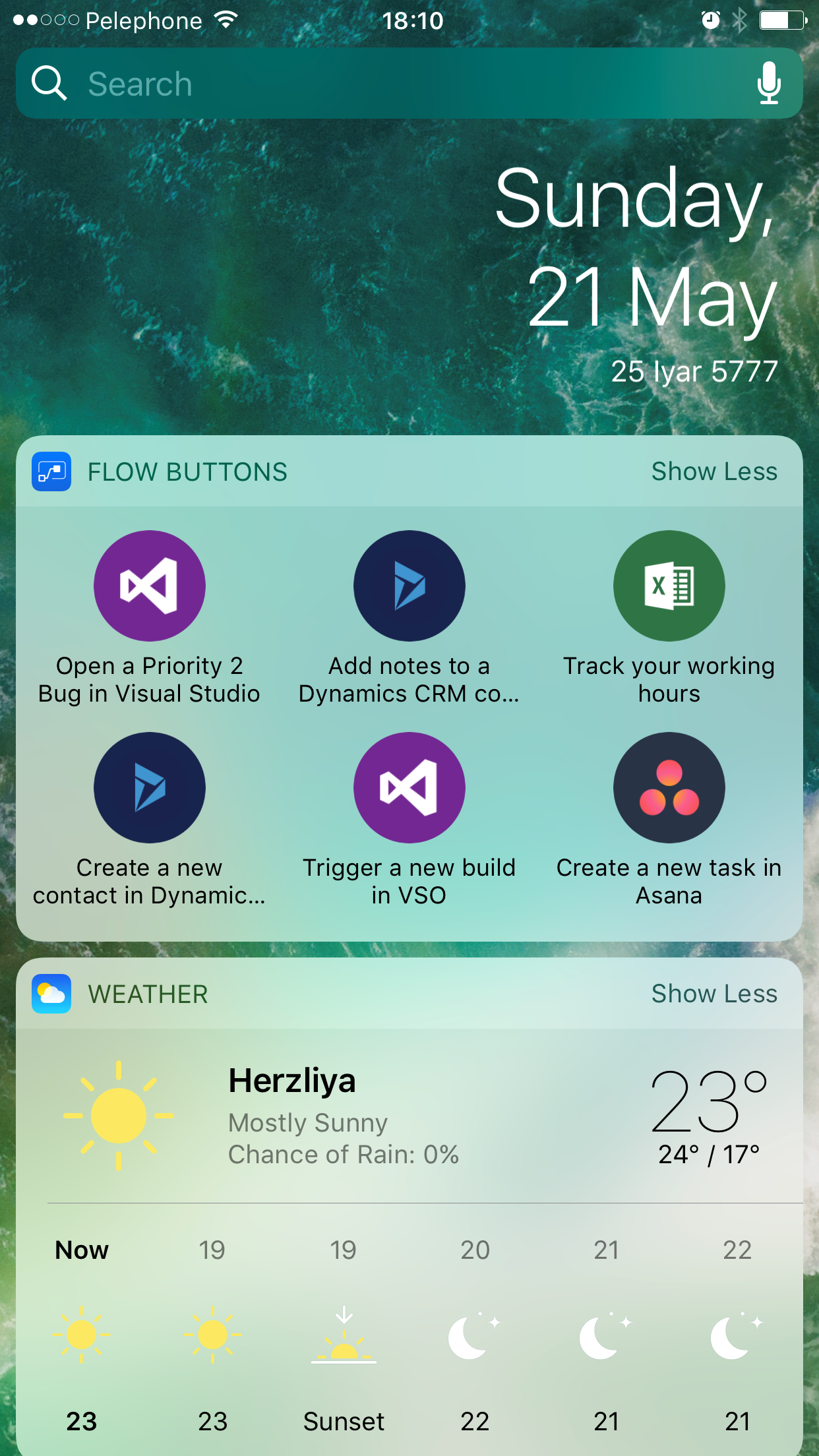Viewport: 819px width, 1456px height.
Task: Open the Weather app icon
Action: click(51, 994)
